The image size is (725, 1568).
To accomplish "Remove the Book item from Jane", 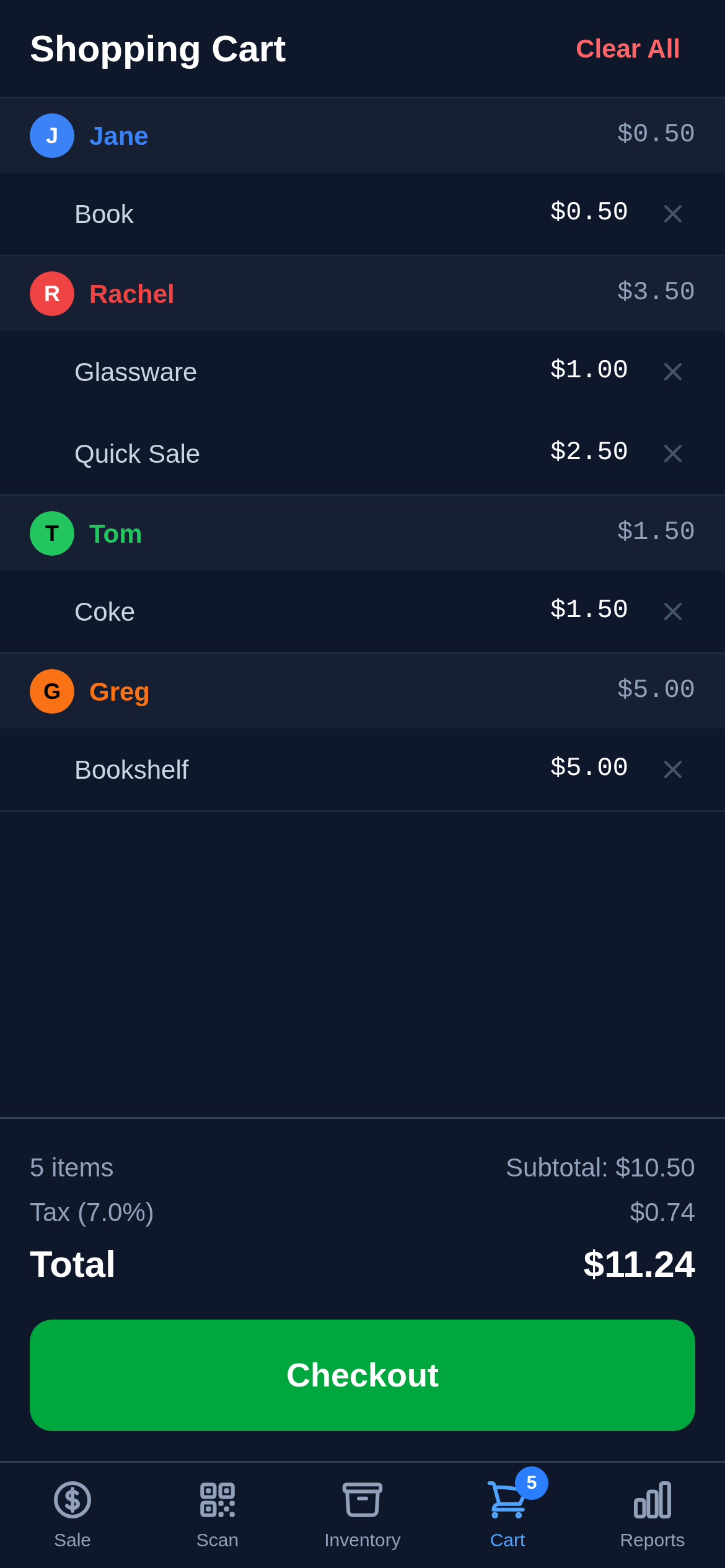I will pos(673,213).
